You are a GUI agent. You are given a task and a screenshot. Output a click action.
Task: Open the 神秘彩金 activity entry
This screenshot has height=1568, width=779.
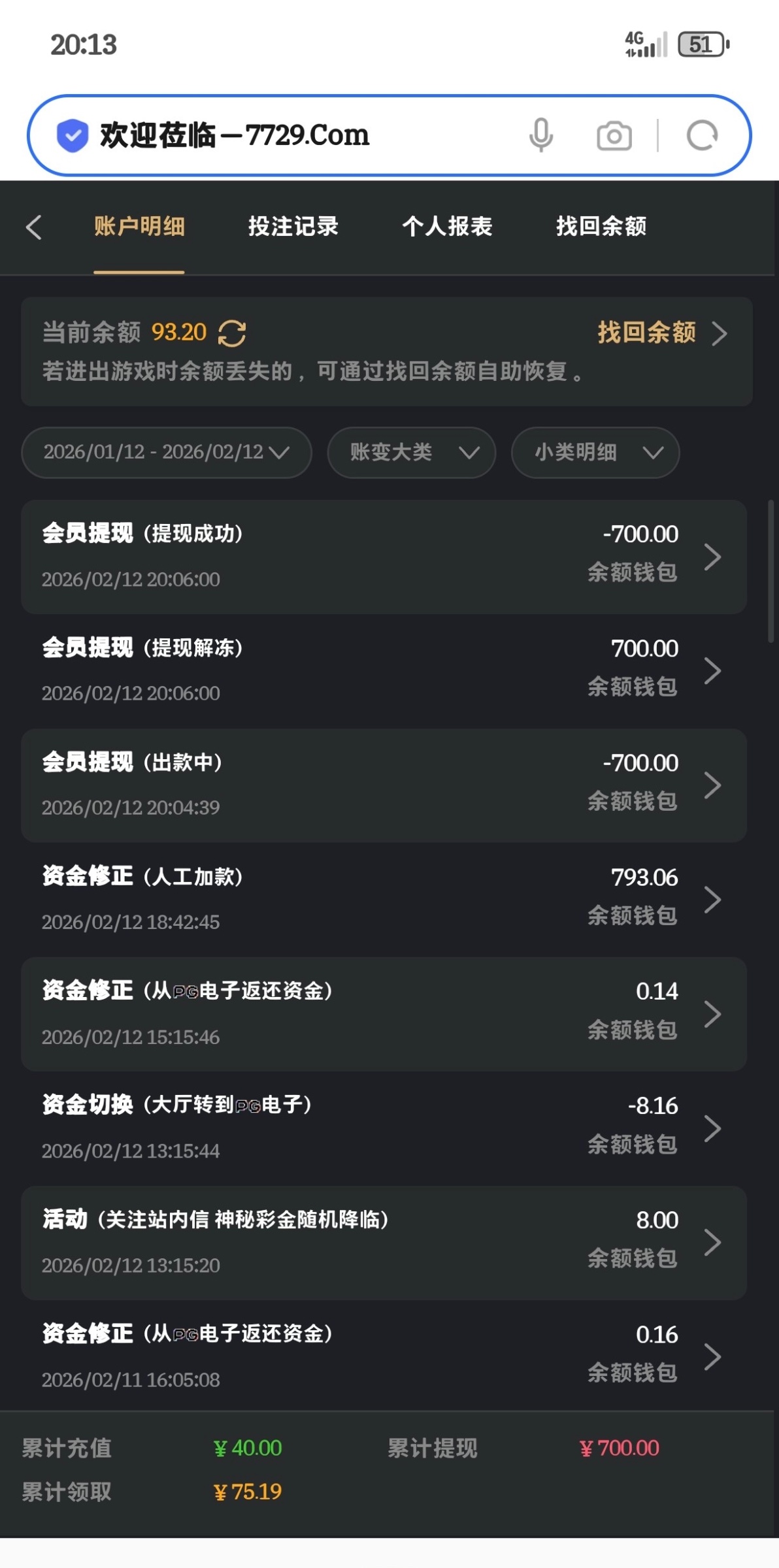[x=384, y=1243]
